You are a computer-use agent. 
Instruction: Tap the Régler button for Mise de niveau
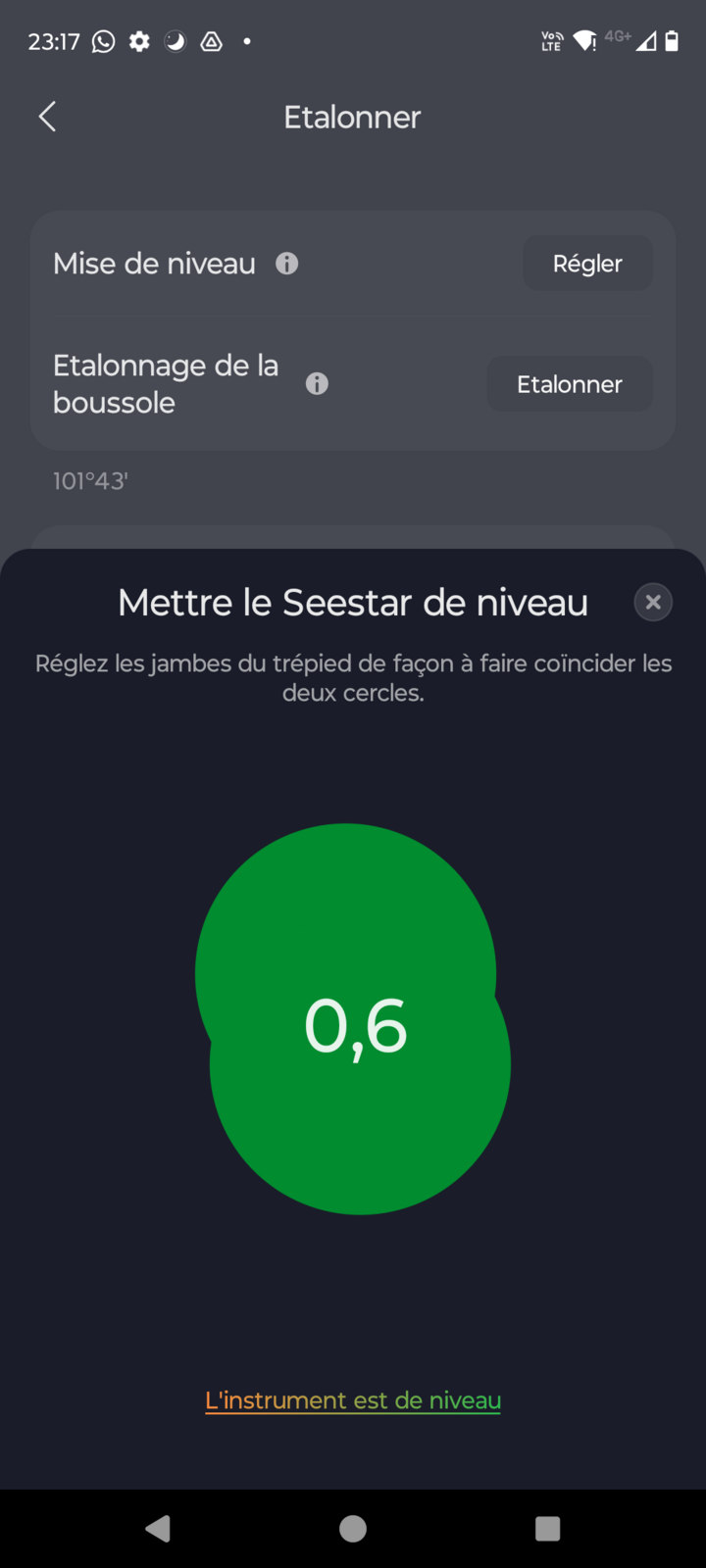587,264
